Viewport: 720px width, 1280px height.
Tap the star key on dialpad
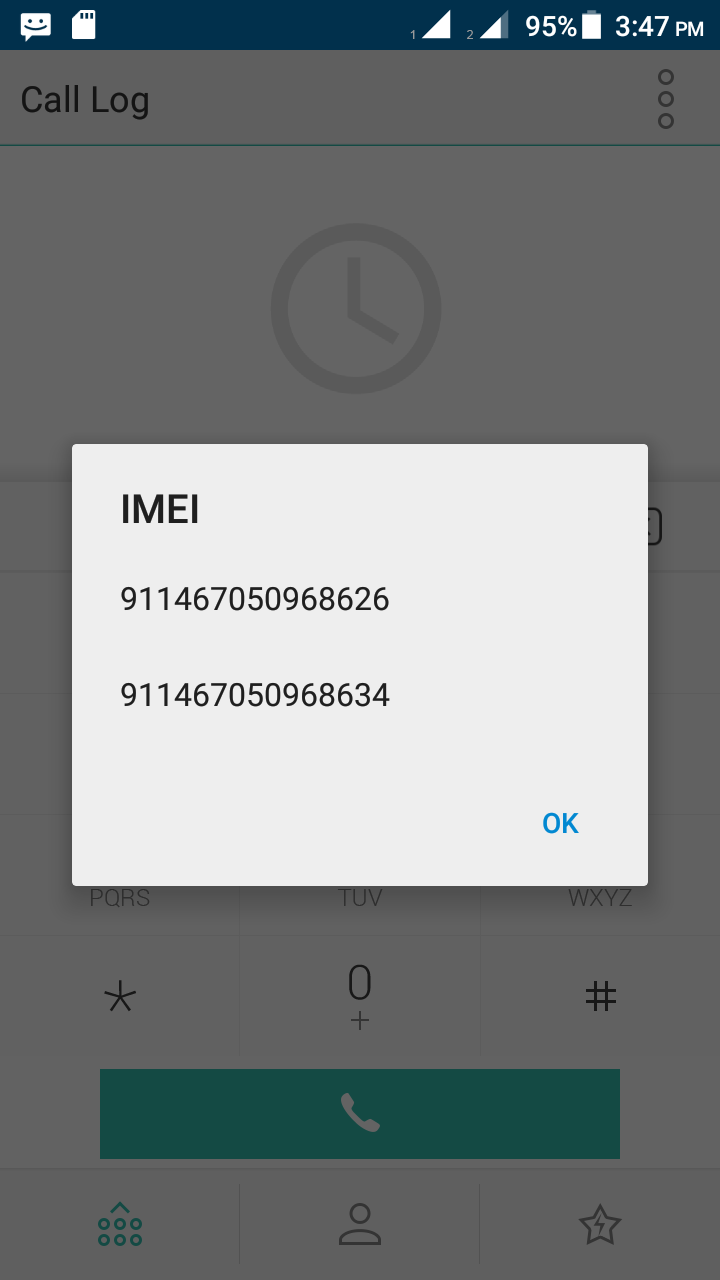(x=120, y=996)
